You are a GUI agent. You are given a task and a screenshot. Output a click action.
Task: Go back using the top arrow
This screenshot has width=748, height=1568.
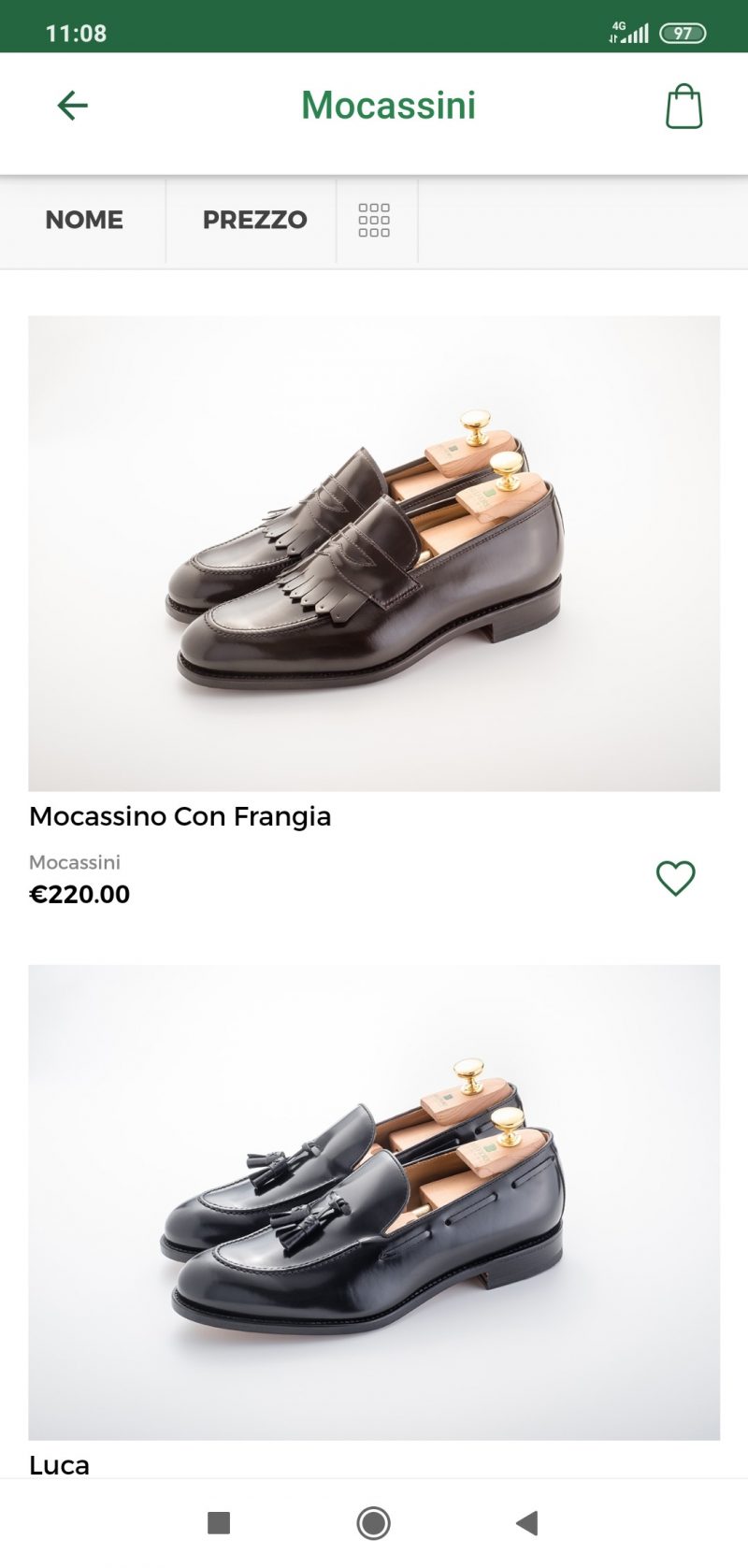click(x=72, y=106)
